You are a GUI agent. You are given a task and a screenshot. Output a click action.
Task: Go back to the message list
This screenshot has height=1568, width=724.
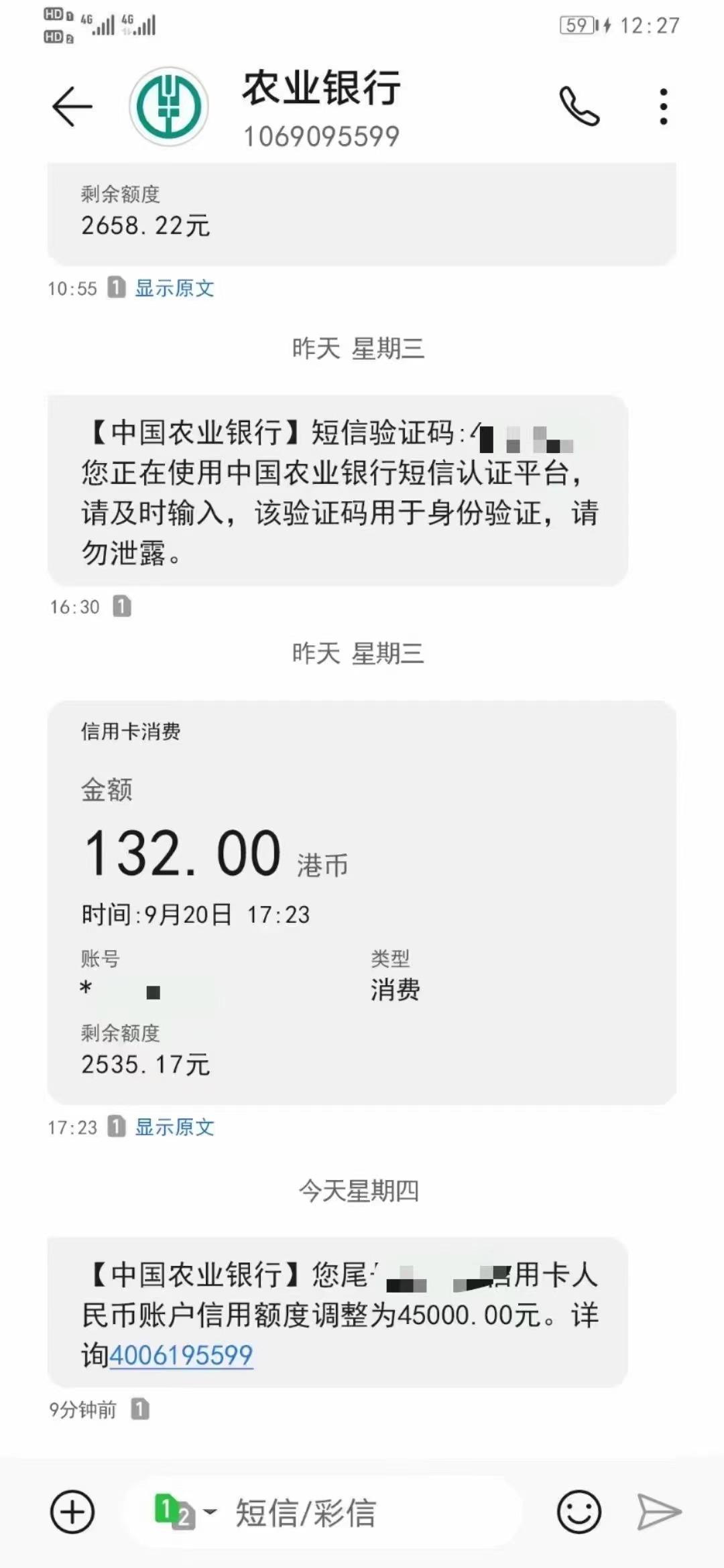72,107
